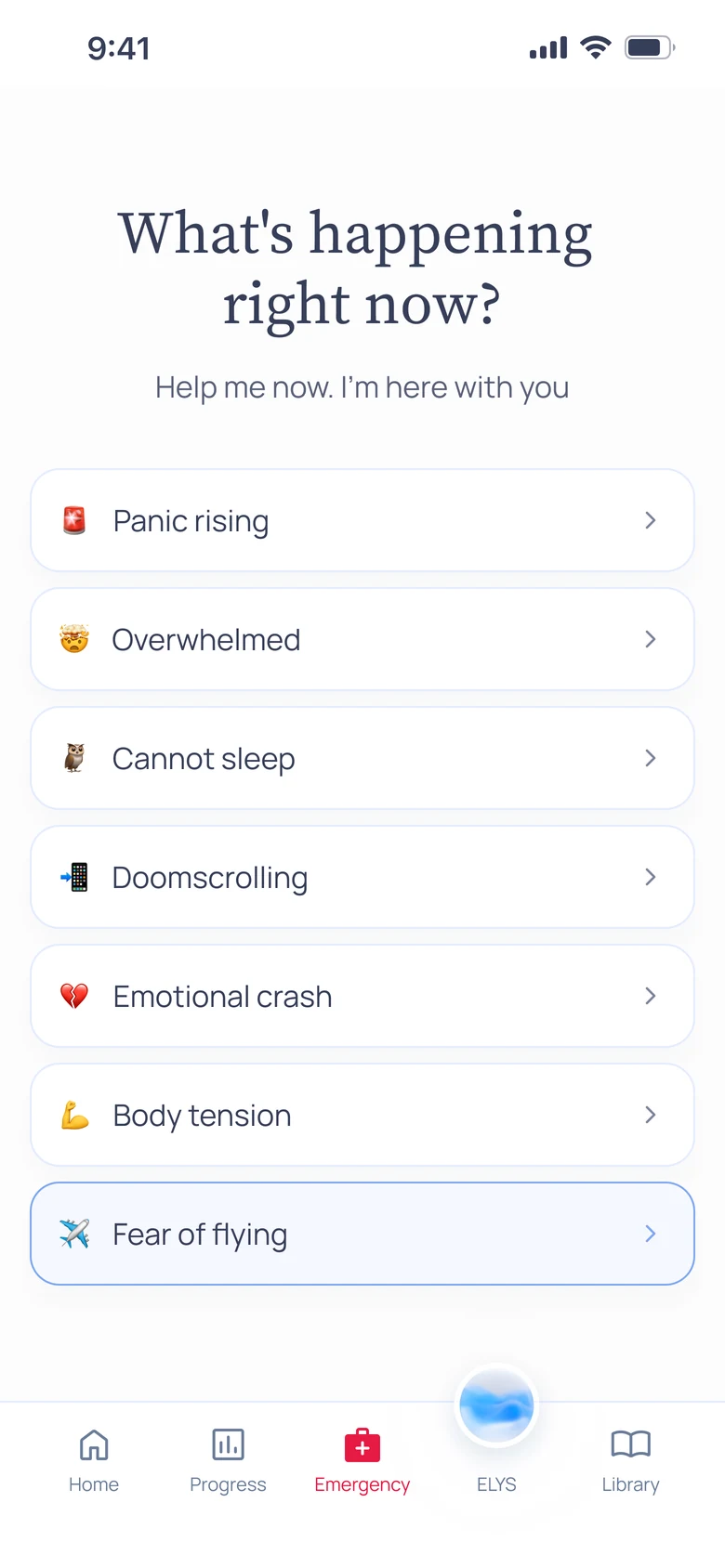This screenshot has height=1568, width=725.
Task: Open the Fear of flying option
Action: [362, 1234]
